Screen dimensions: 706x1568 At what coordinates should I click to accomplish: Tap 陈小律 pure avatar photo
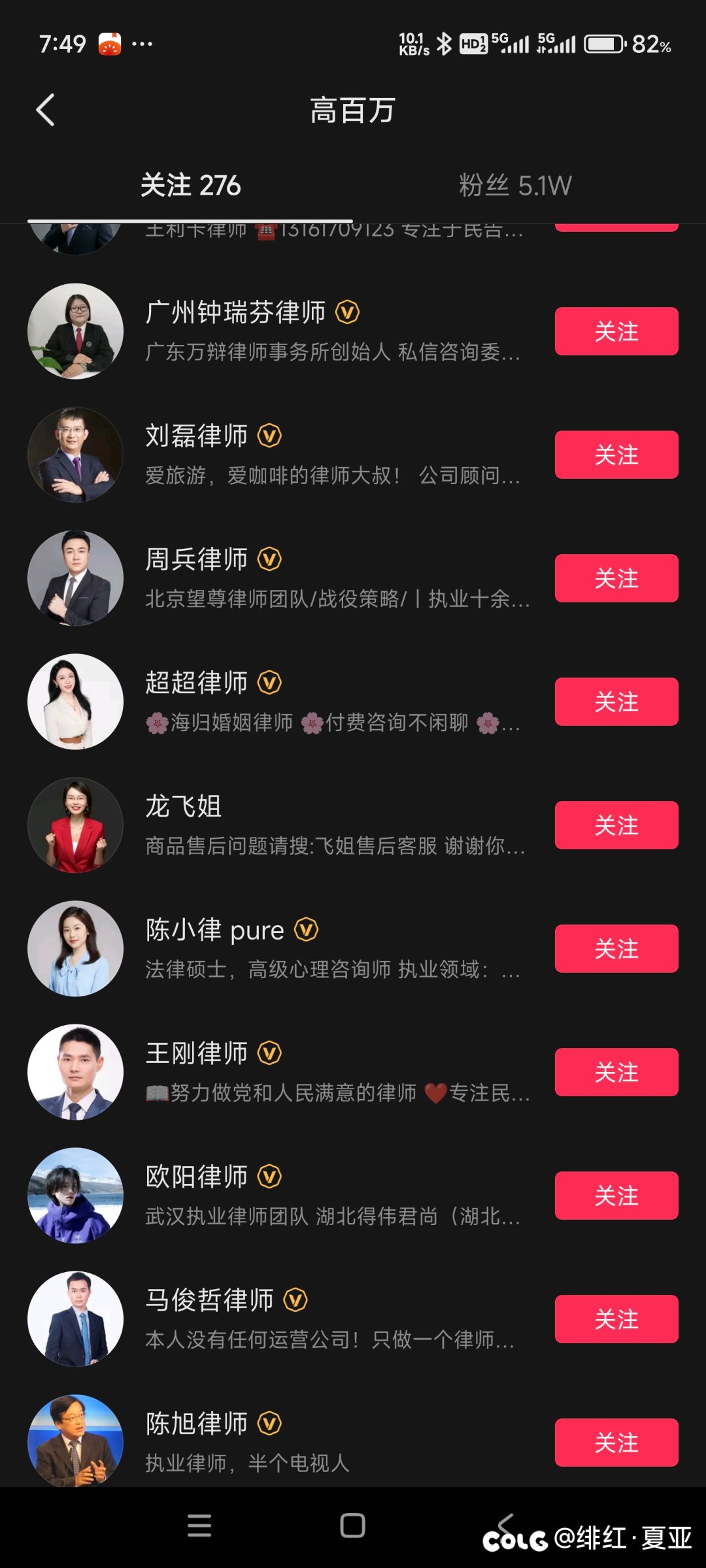click(x=75, y=949)
